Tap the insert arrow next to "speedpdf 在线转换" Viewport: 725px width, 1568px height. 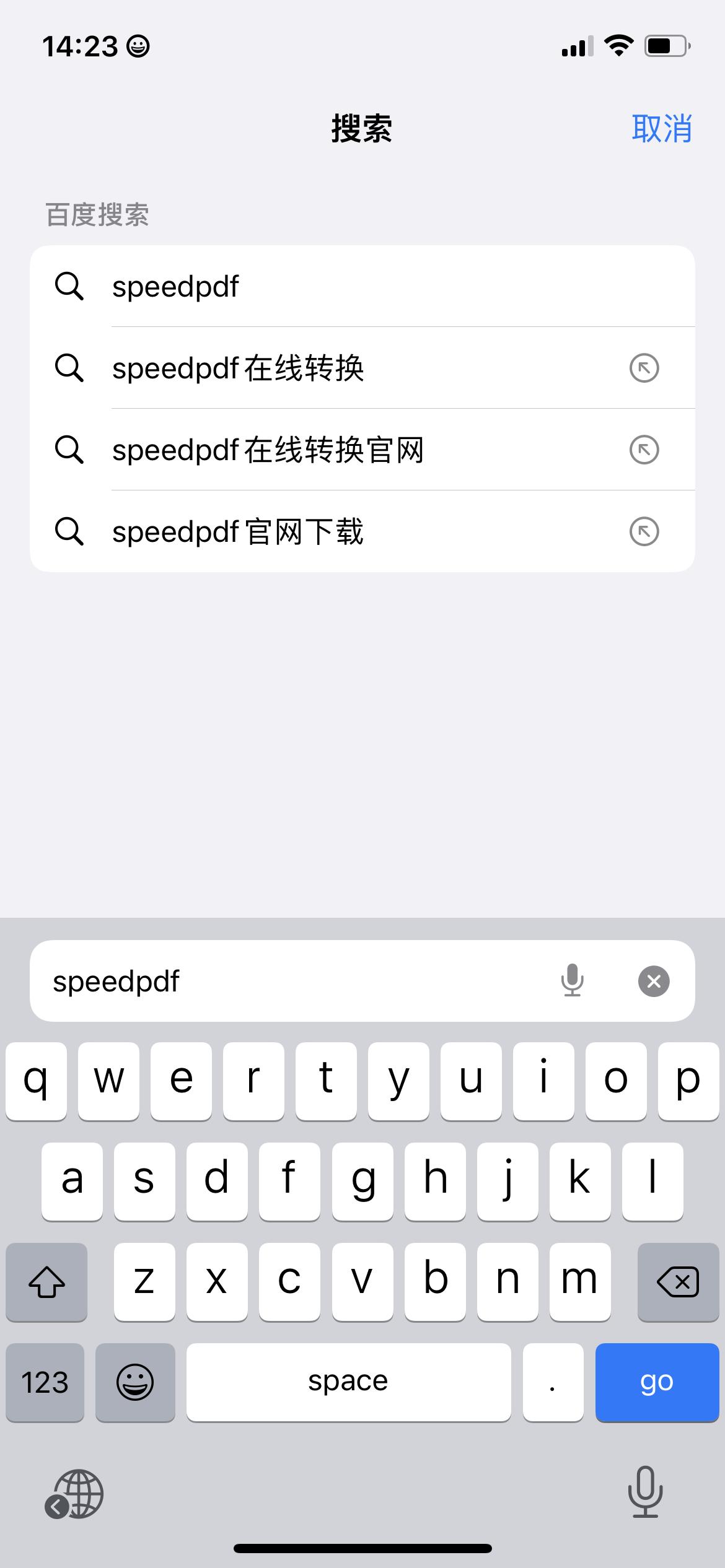[644, 367]
